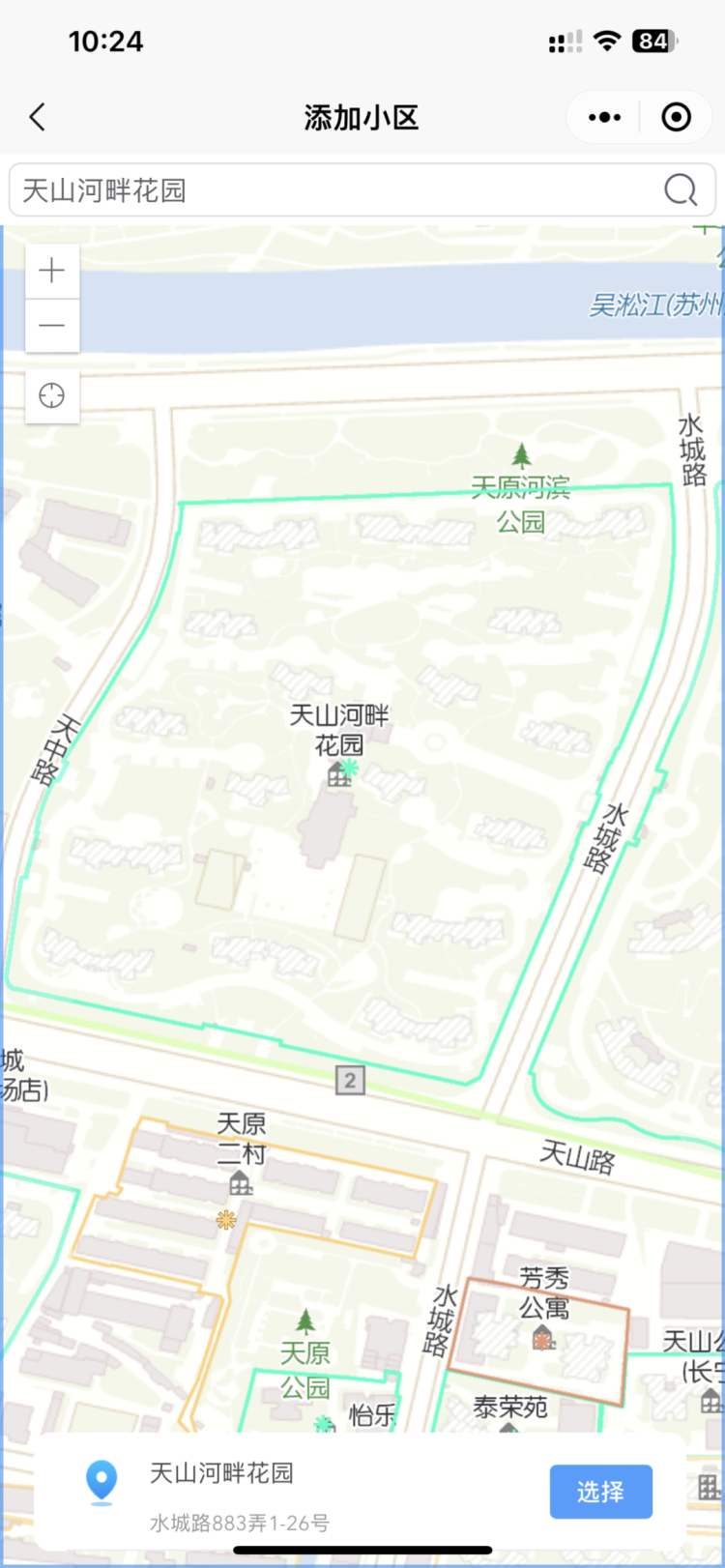Recenter the map to my location
This screenshot has height=1568, width=725.
pos(52,395)
